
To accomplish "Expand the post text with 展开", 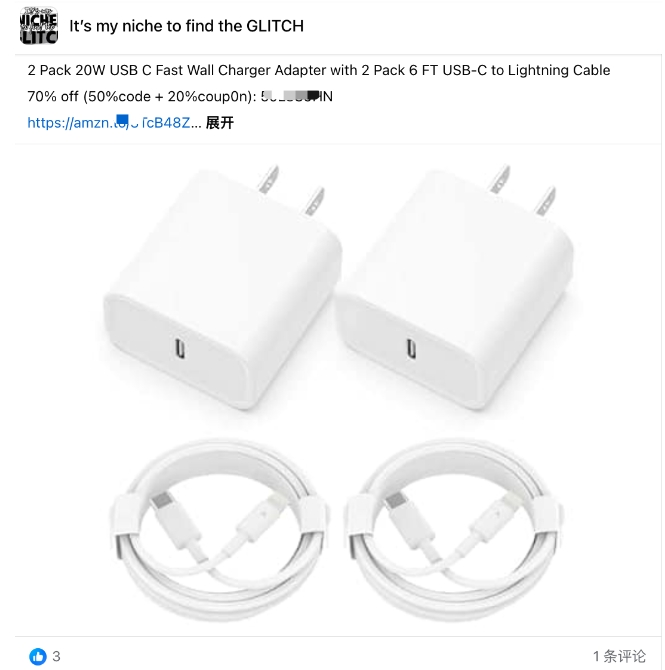I will point(220,123).
